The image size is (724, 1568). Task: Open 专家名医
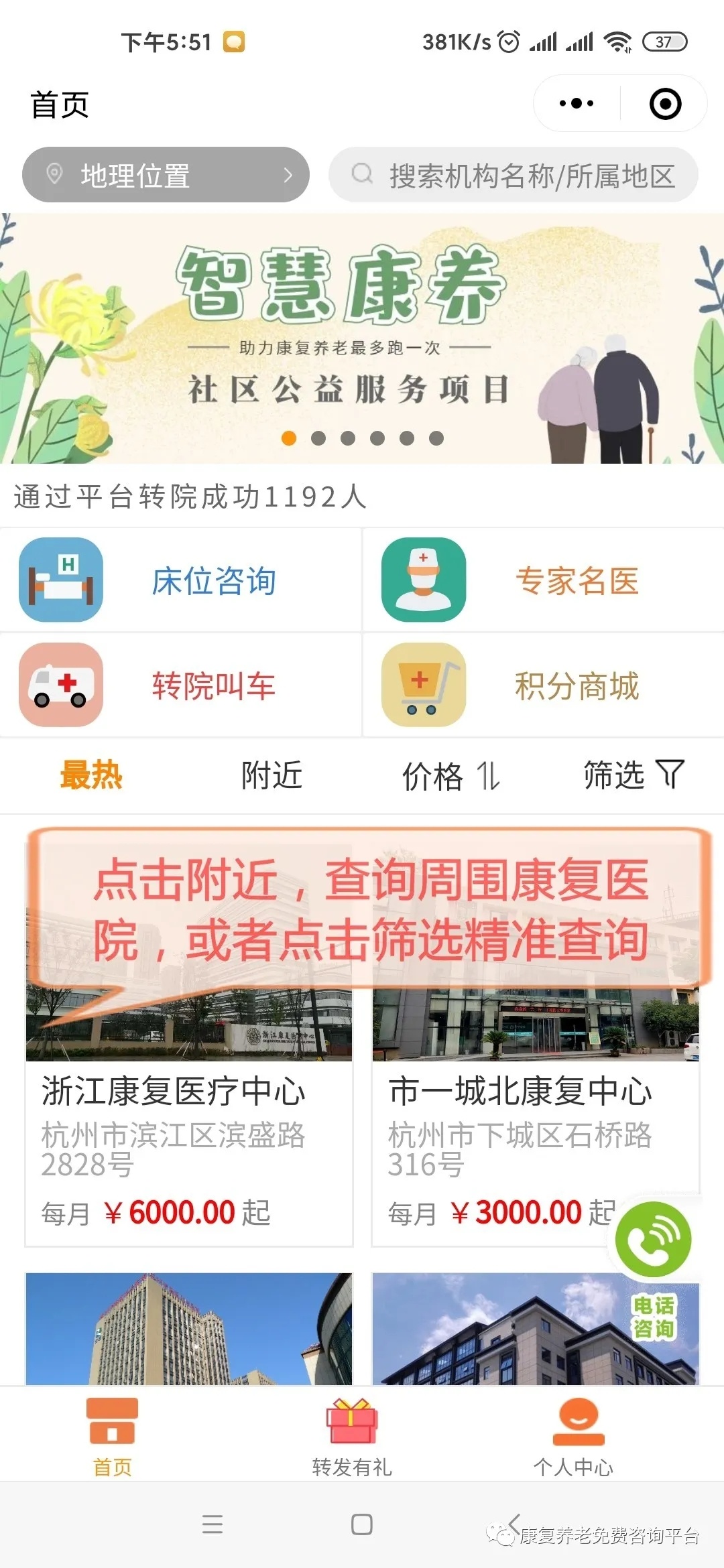[543, 580]
